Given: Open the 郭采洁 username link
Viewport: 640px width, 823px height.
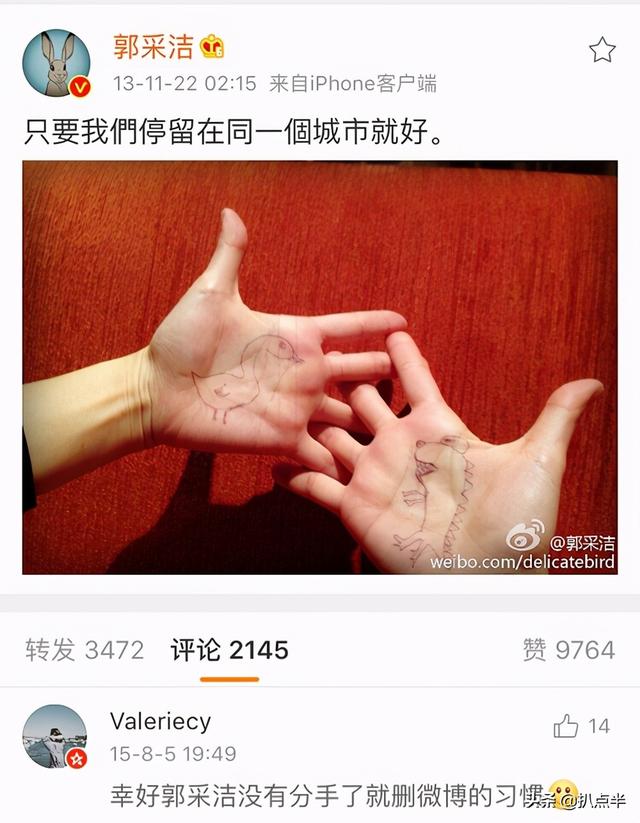Looking at the screenshot, I should 156,45.
